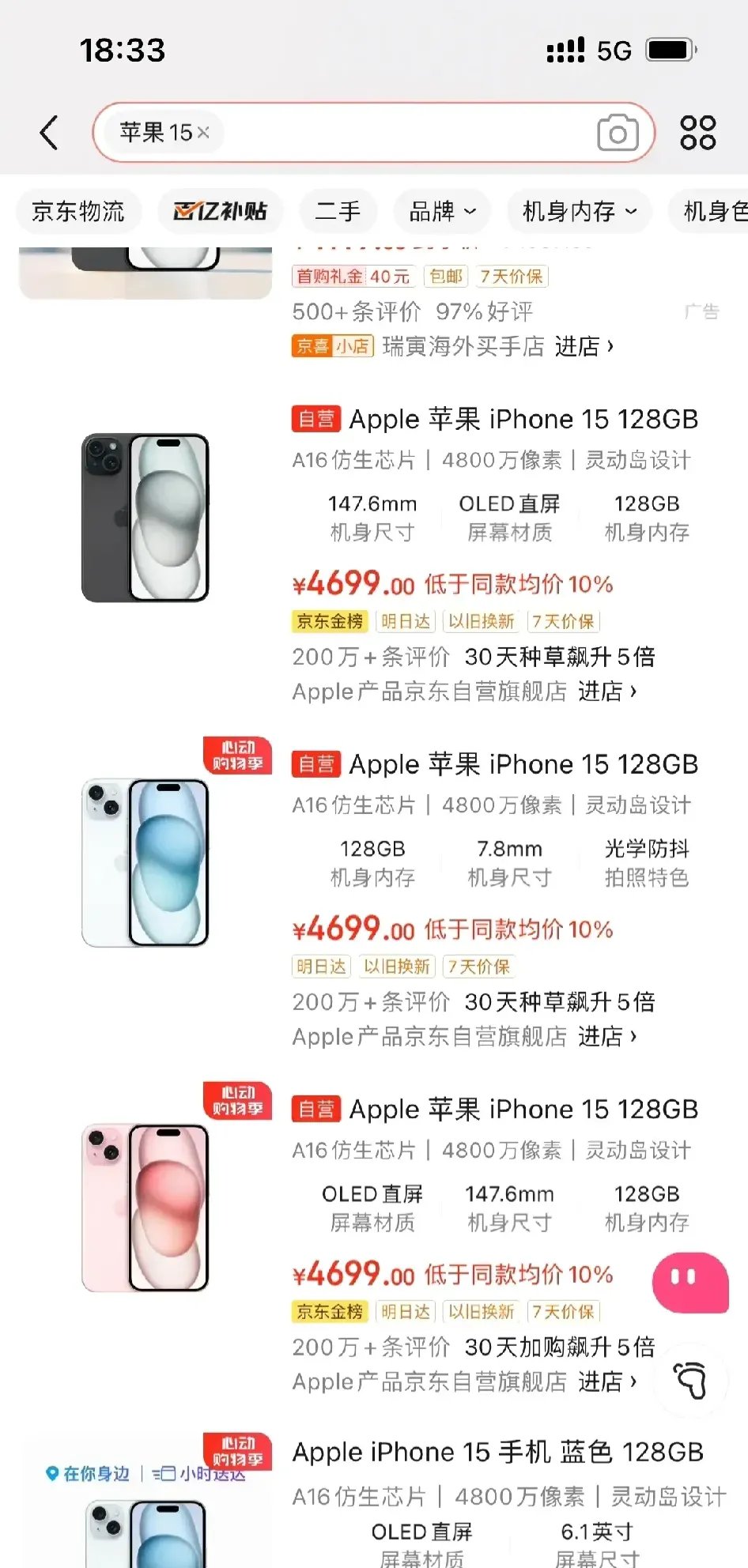Image resolution: width=748 pixels, height=1568 pixels.
Task: Clear the 苹果15 search keyword
Action: click(202, 133)
